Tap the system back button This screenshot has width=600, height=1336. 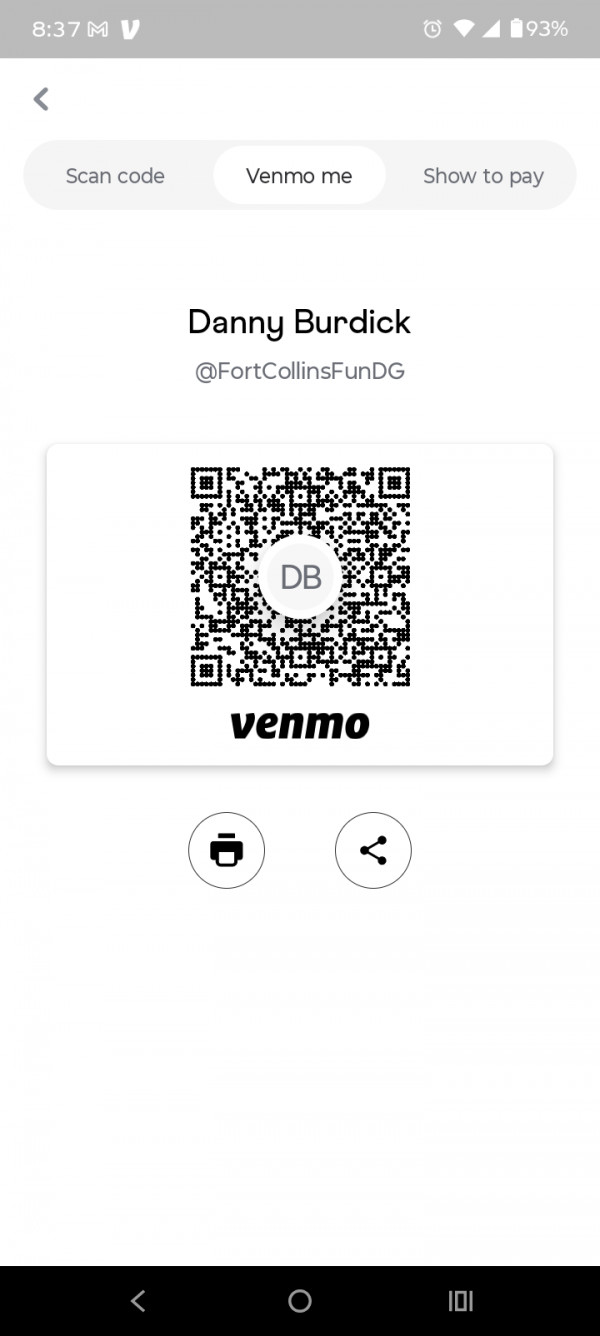(x=138, y=1300)
